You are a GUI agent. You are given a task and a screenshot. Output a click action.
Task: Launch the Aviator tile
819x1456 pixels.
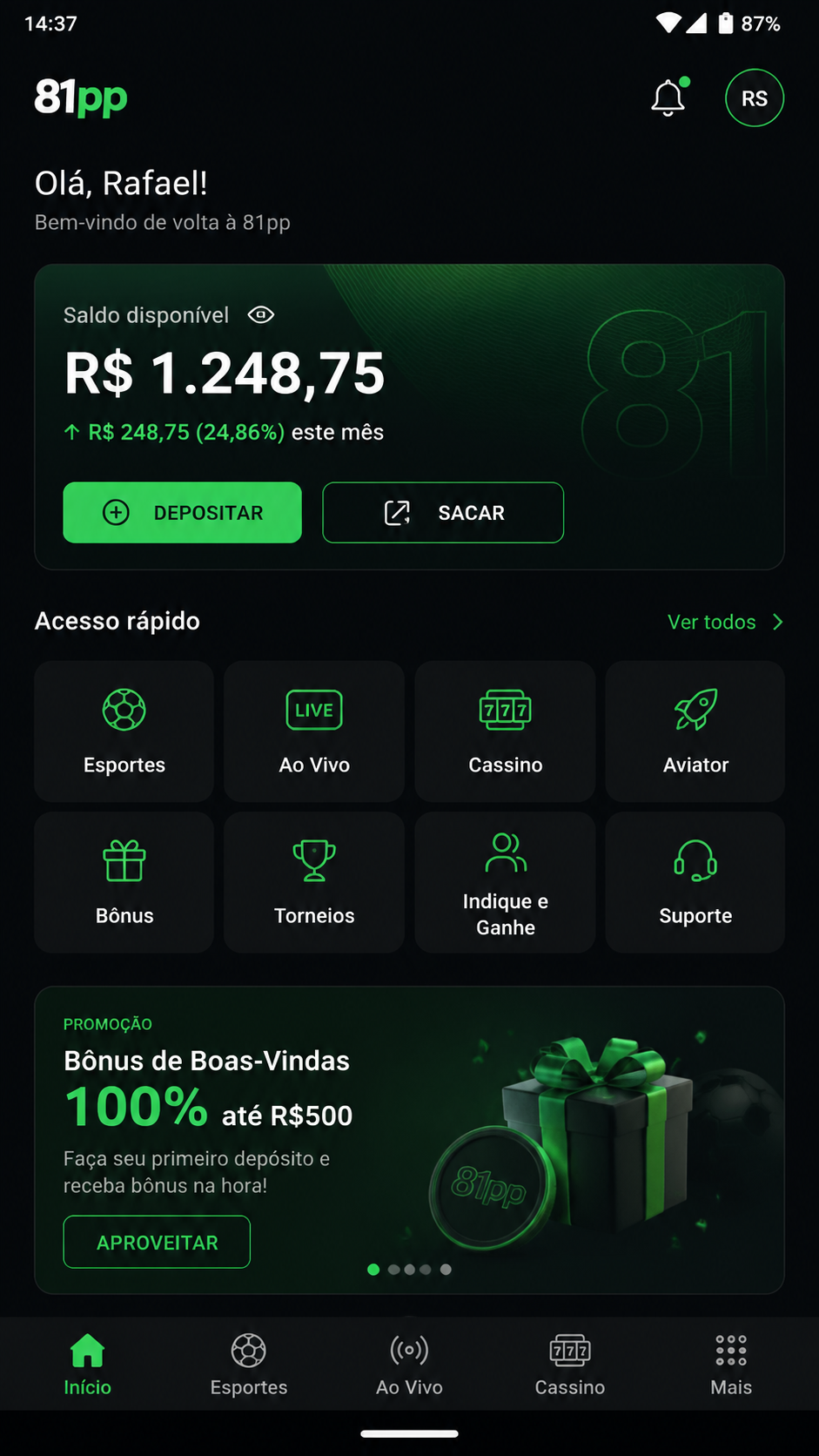tap(695, 731)
